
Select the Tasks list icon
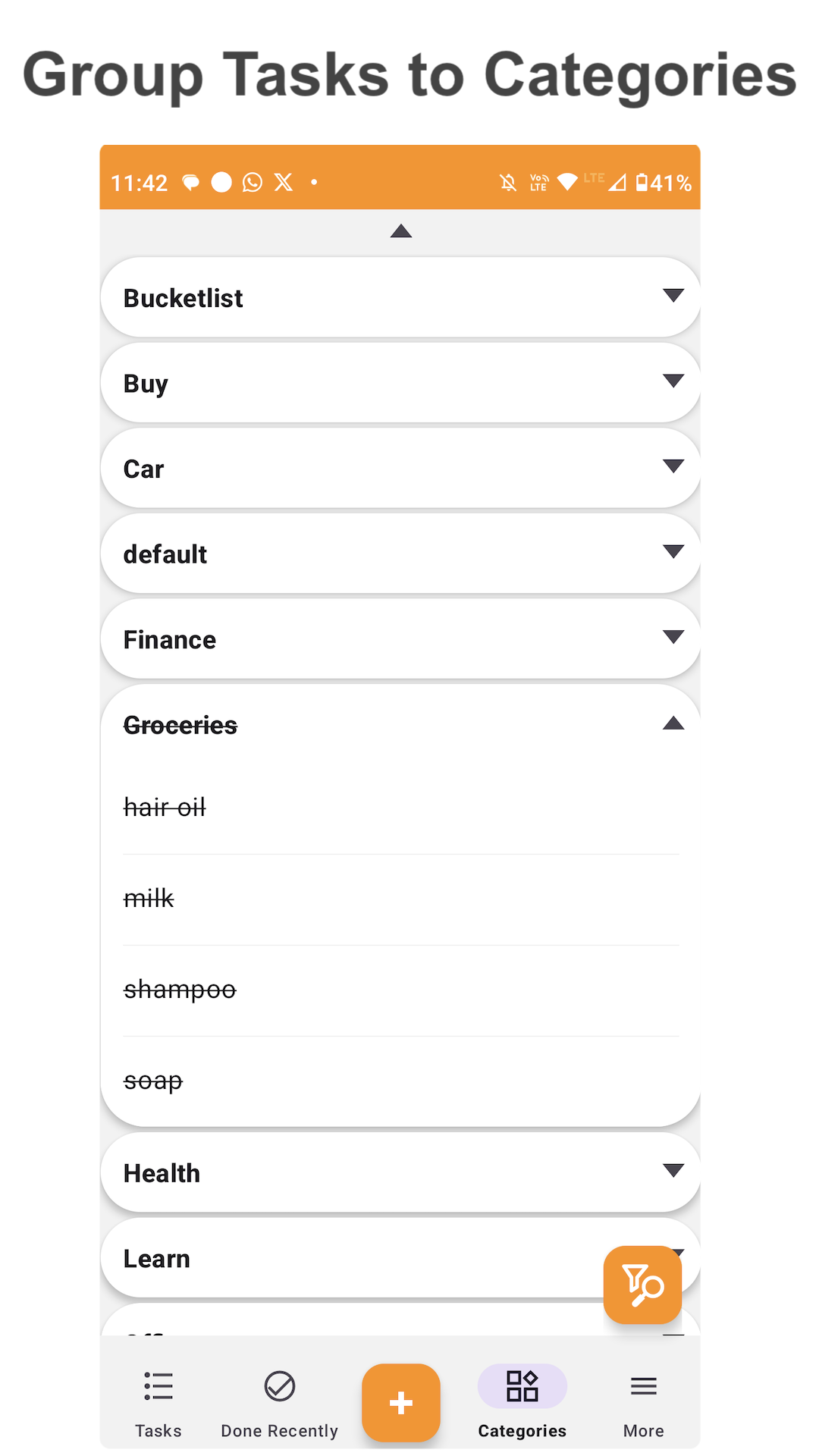pos(158,1385)
